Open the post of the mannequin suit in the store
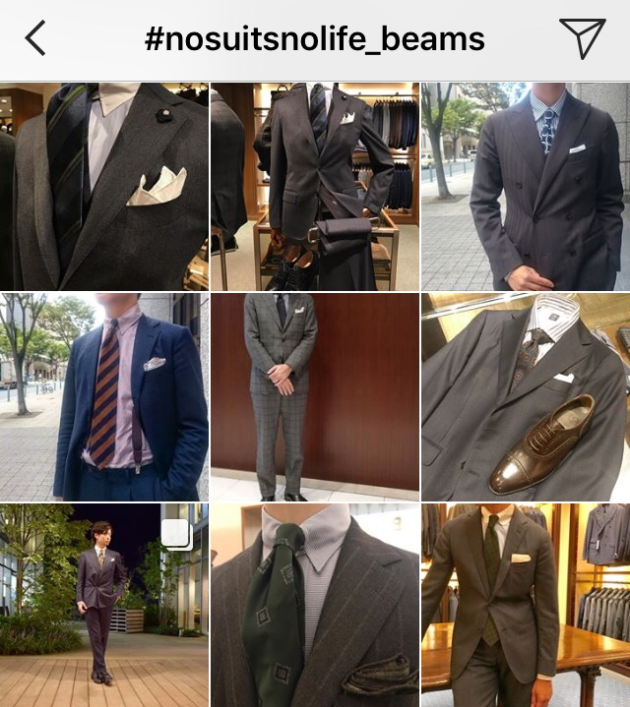The height and width of the screenshot is (707, 630). click(315, 186)
